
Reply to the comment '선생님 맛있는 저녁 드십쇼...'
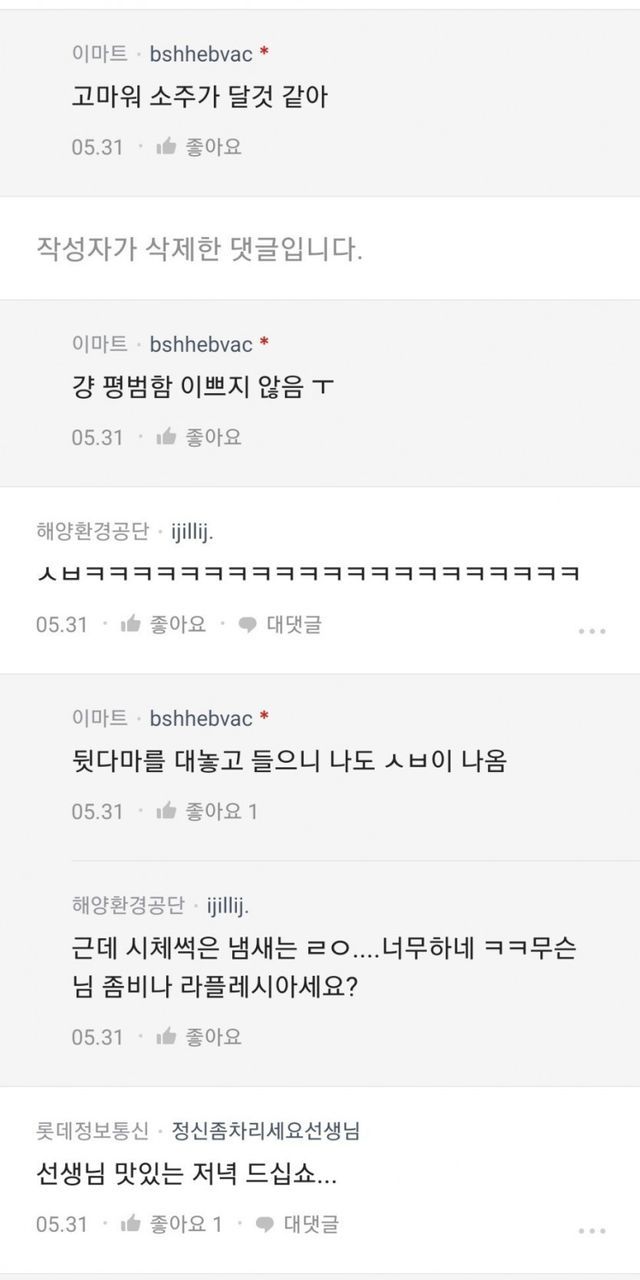pos(297,1224)
